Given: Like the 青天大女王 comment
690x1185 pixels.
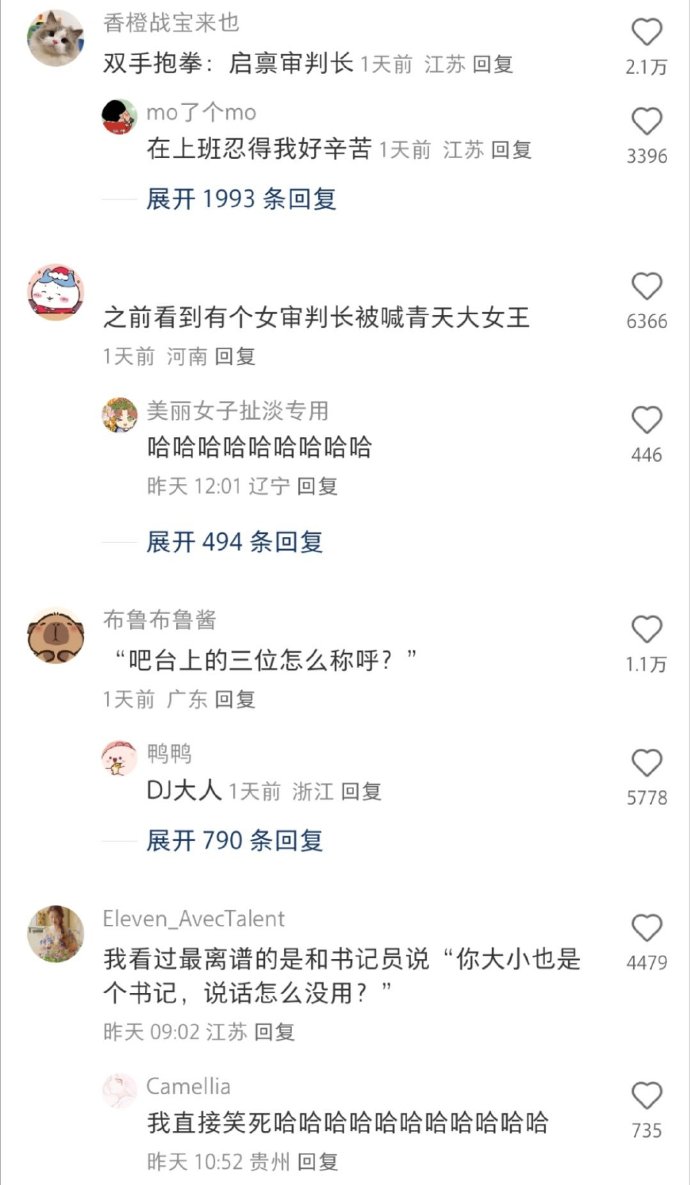Looking at the screenshot, I should [x=647, y=287].
